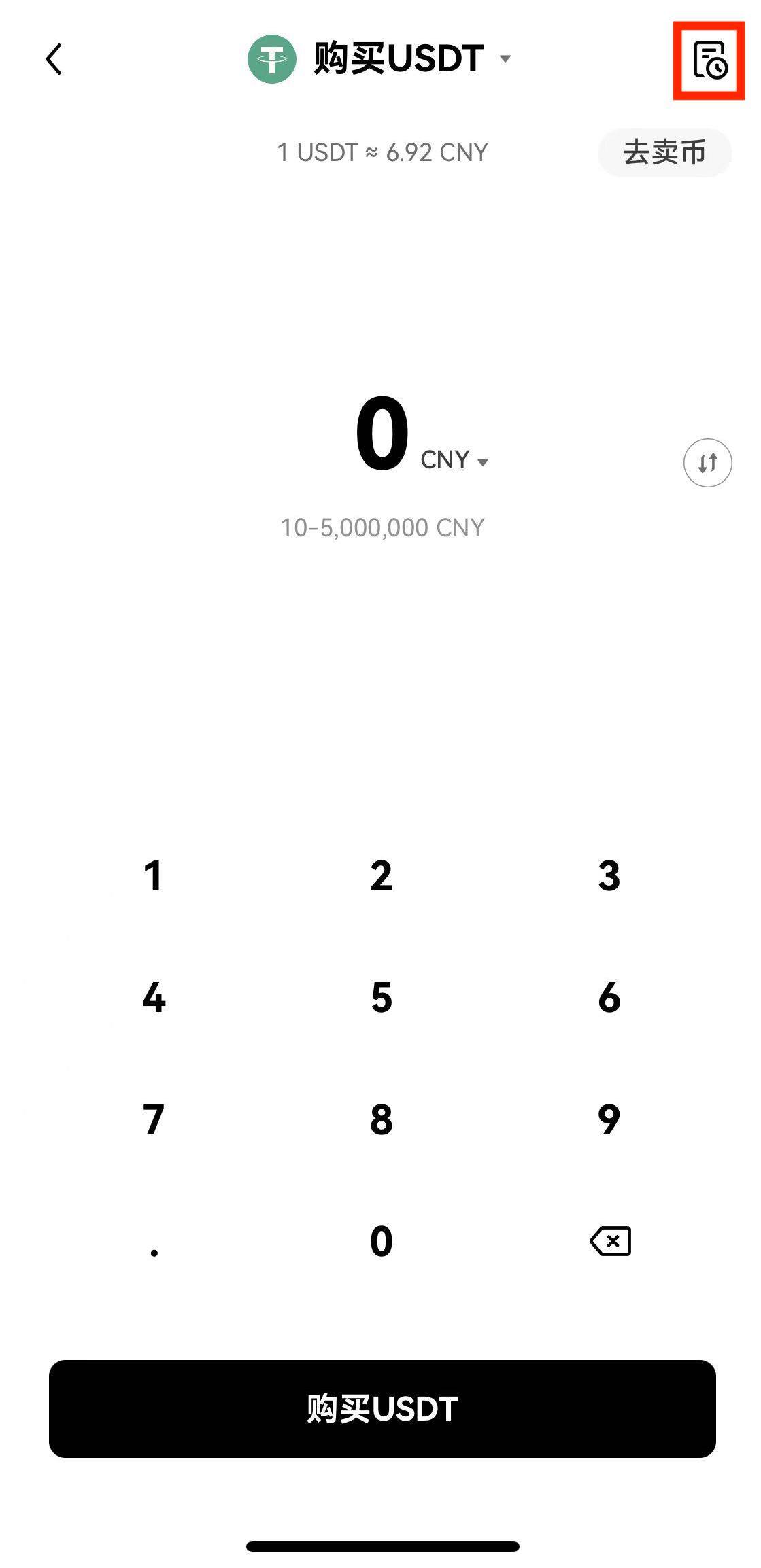The height and width of the screenshot is (1568, 761).
Task: Open the order history icon
Action: tap(709, 60)
